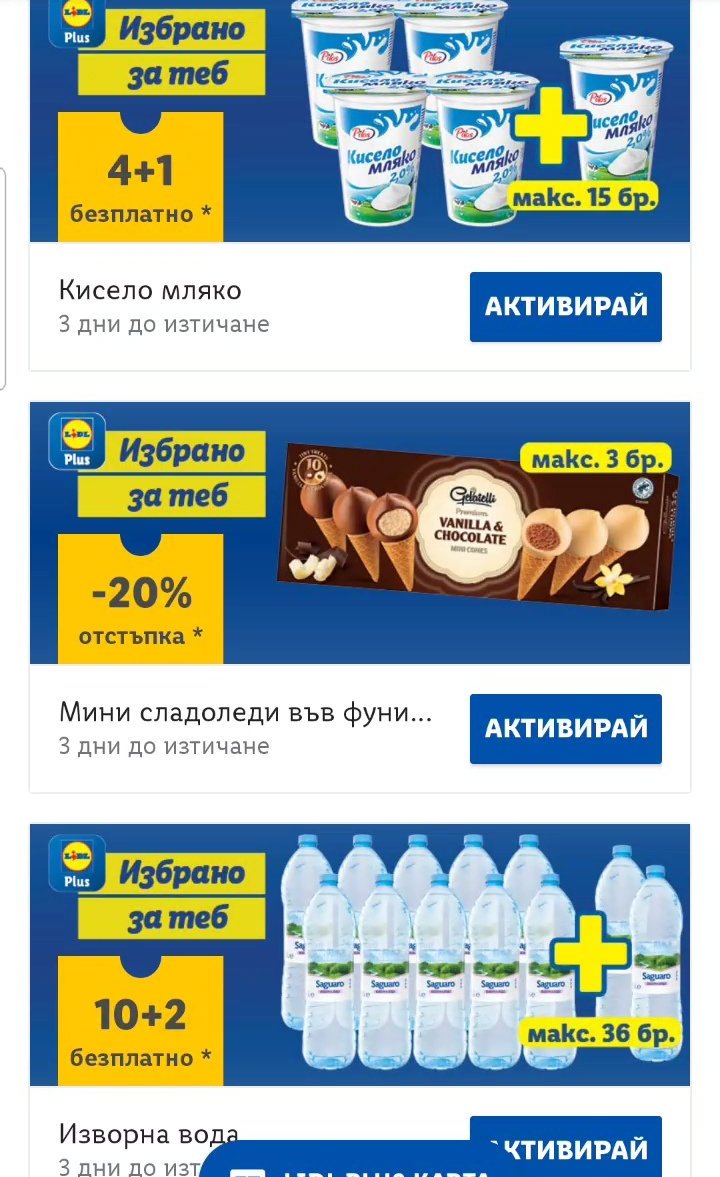The image size is (720, 1177).
Task: Open the Изворна вода 10+2 offer card
Action: click(x=360, y=955)
